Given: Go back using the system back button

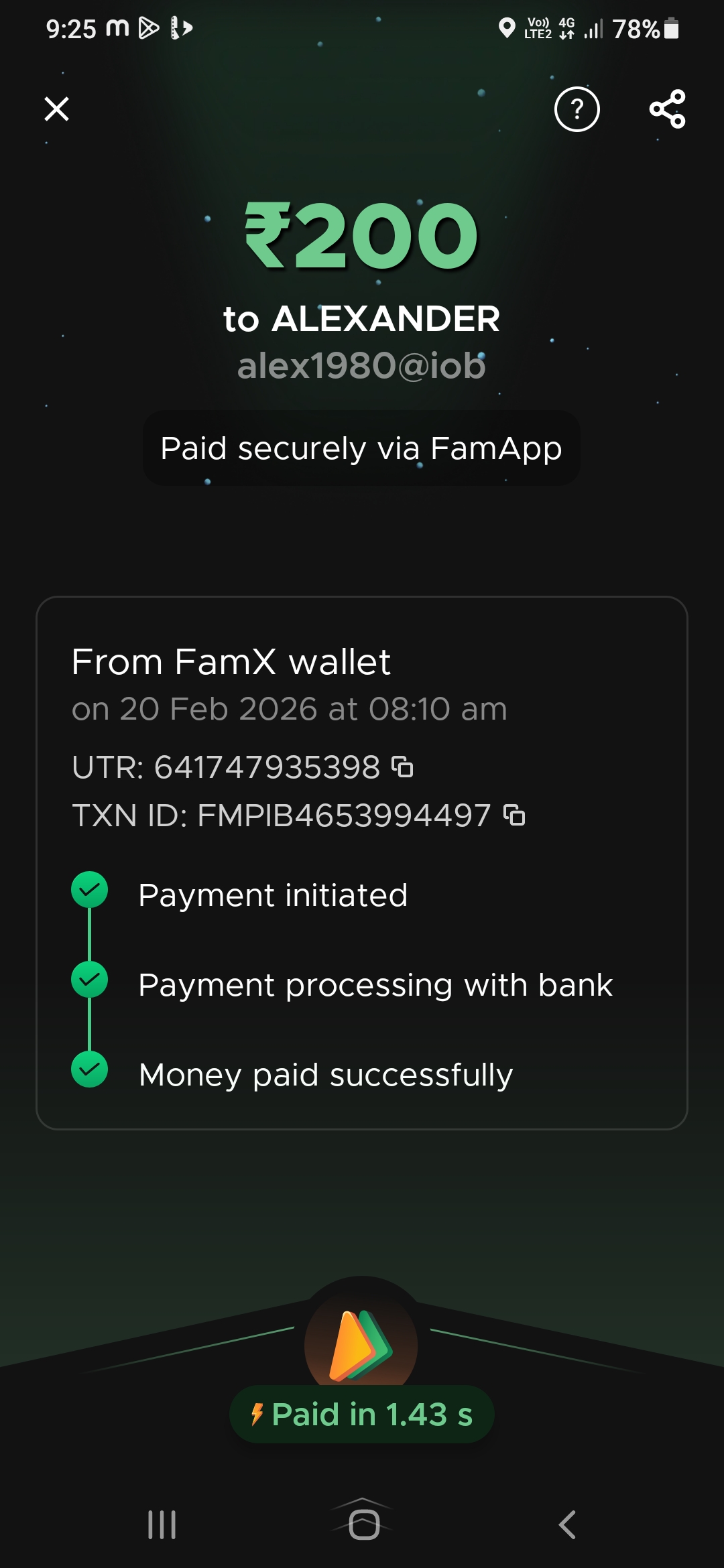Looking at the screenshot, I should pos(567,1524).
